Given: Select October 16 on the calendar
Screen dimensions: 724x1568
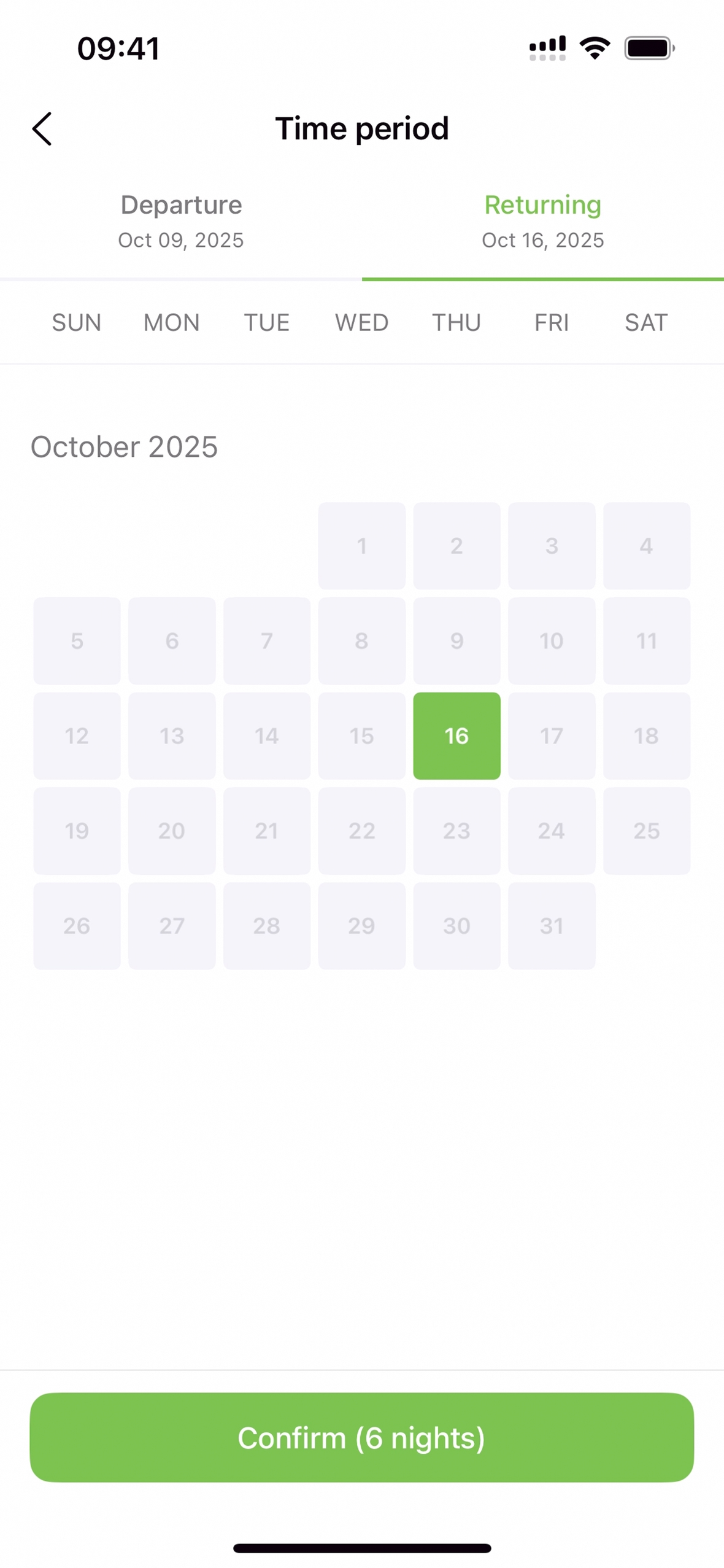Looking at the screenshot, I should pos(456,735).
